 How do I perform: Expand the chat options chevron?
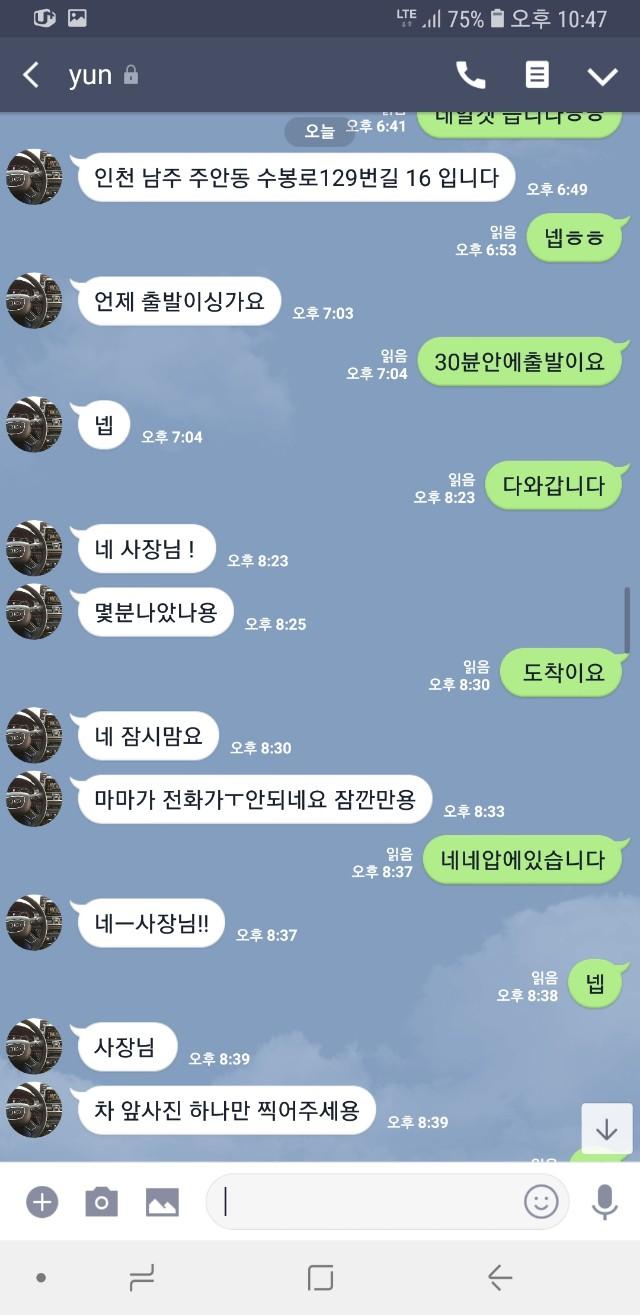(x=602, y=76)
